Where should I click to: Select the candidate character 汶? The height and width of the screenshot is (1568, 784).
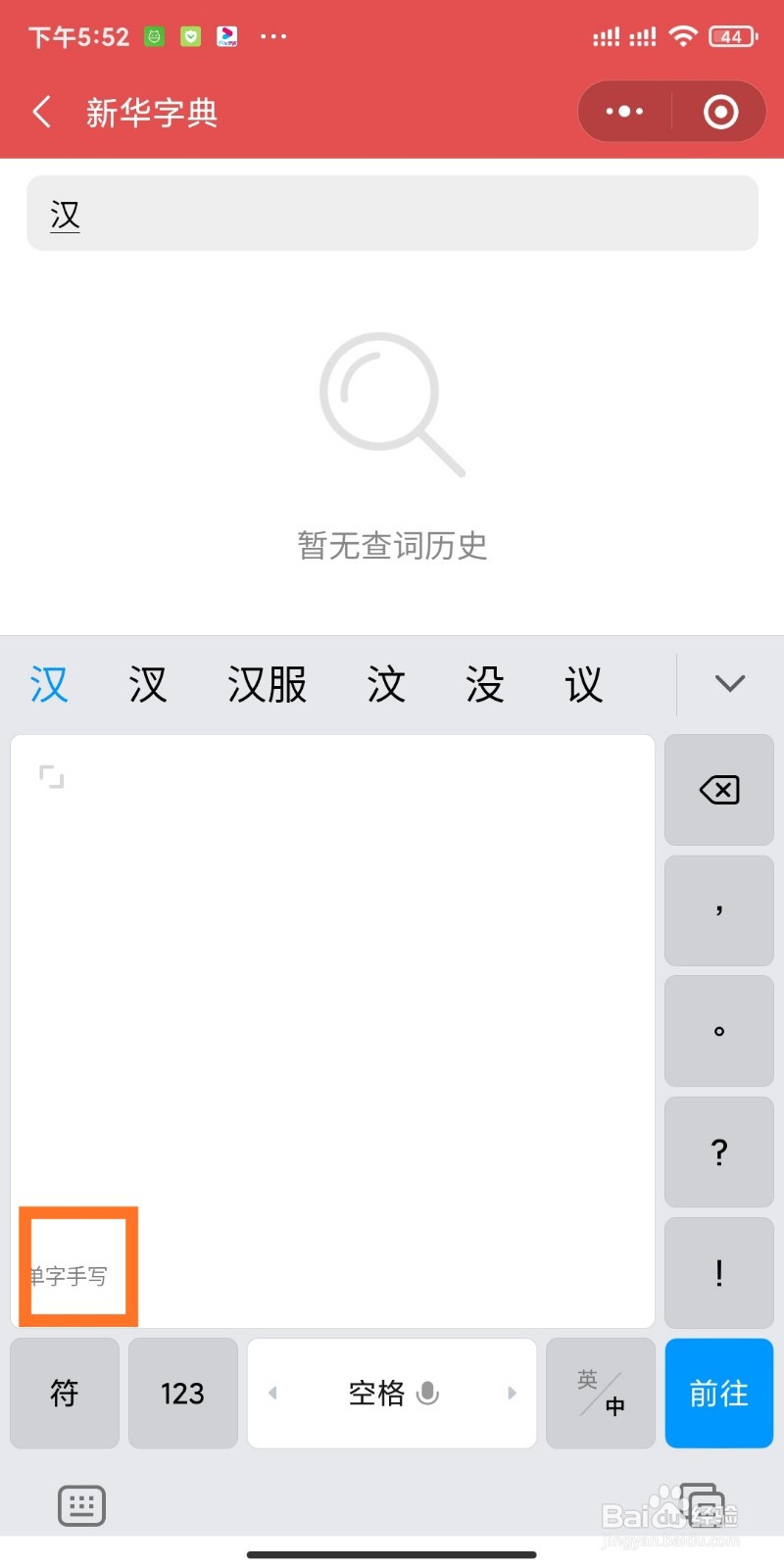pyautogui.click(x=384, y=684)
